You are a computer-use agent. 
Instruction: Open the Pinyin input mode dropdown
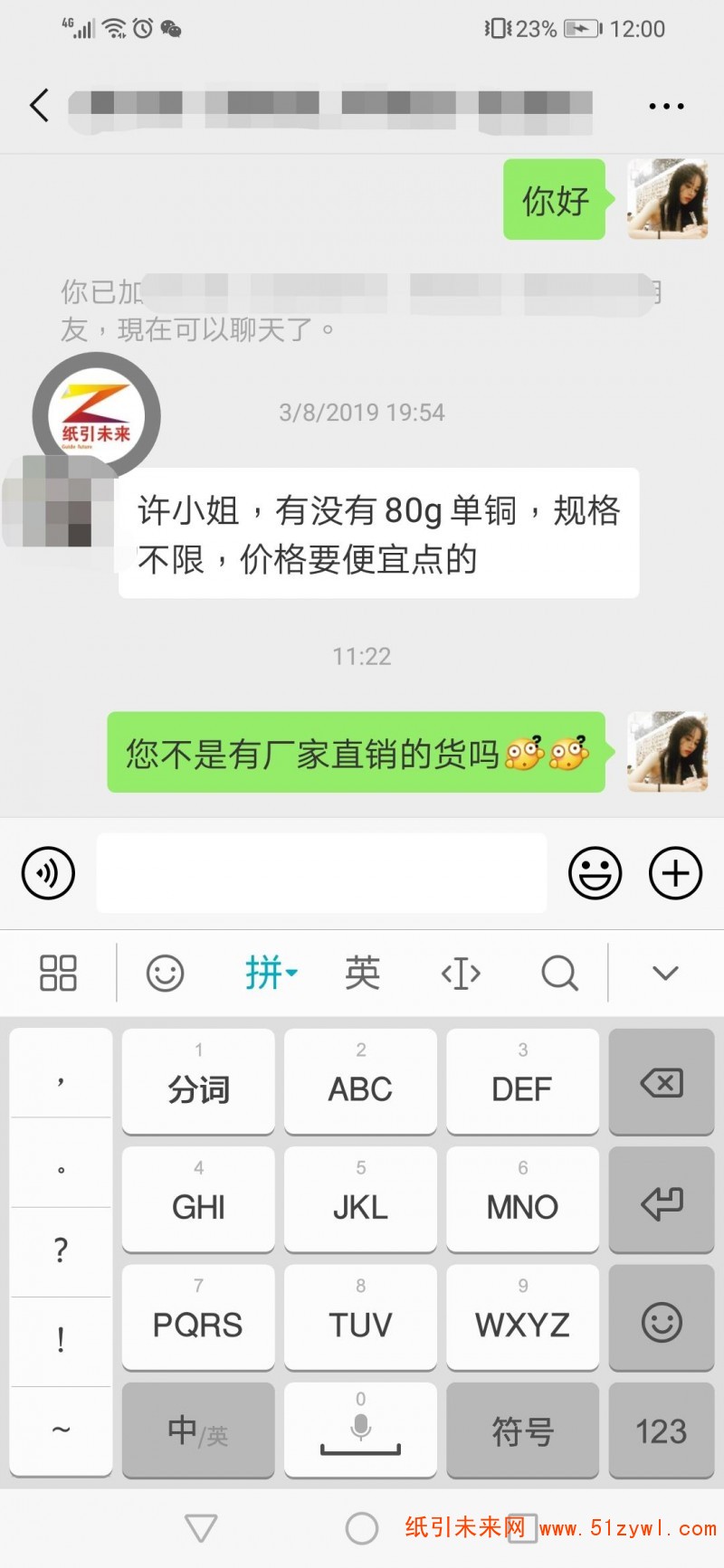(x=271, y=974)
